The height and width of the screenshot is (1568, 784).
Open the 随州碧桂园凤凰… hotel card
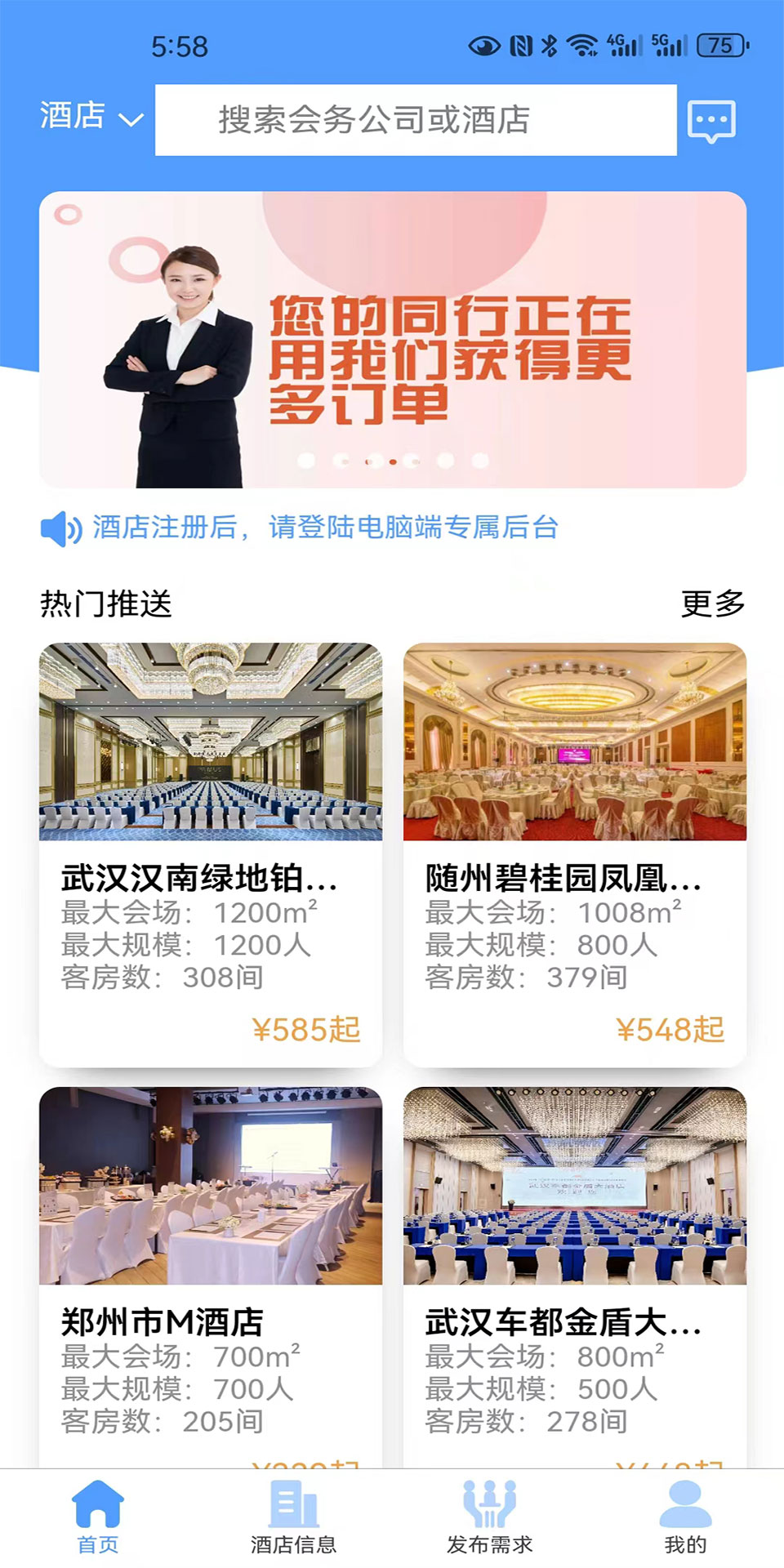574,853
